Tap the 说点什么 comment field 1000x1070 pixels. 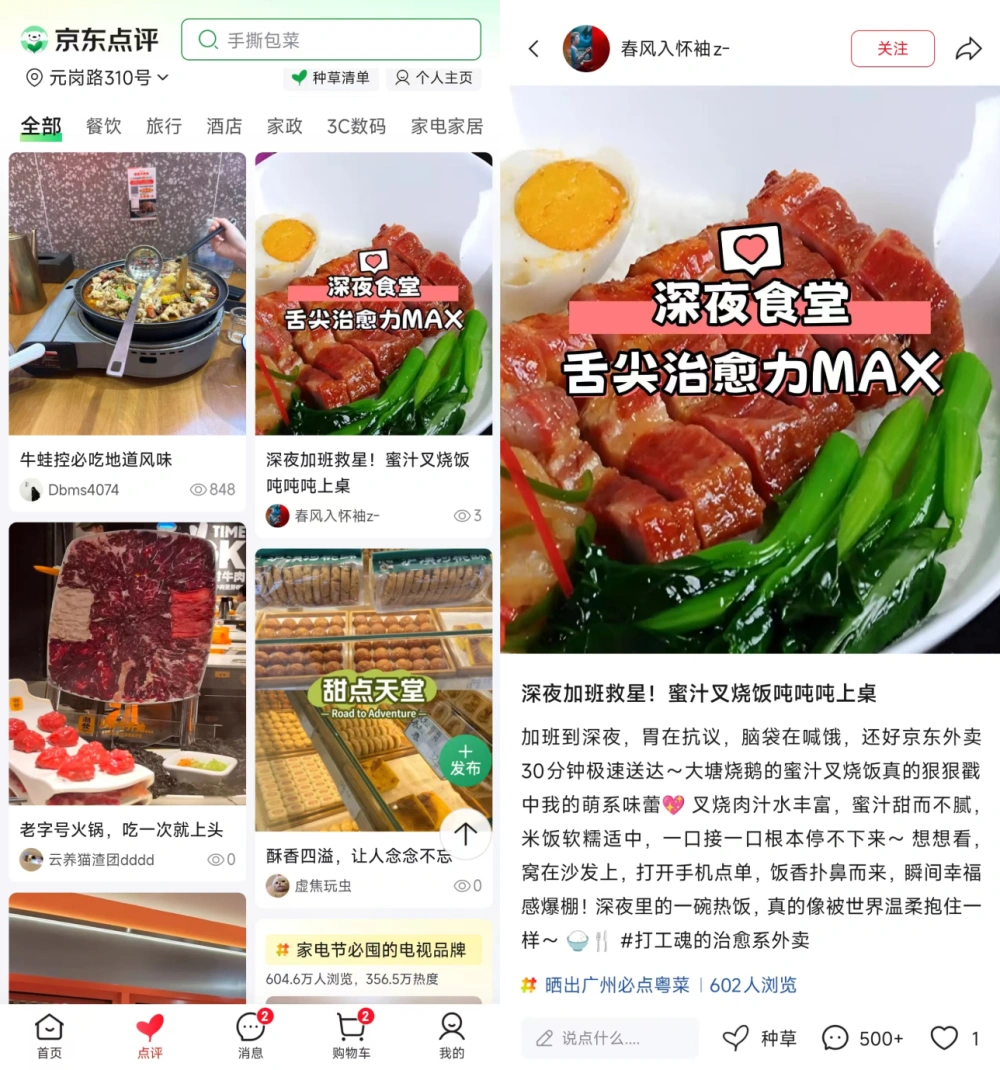pyautogui.click(x=609, y=1038)
